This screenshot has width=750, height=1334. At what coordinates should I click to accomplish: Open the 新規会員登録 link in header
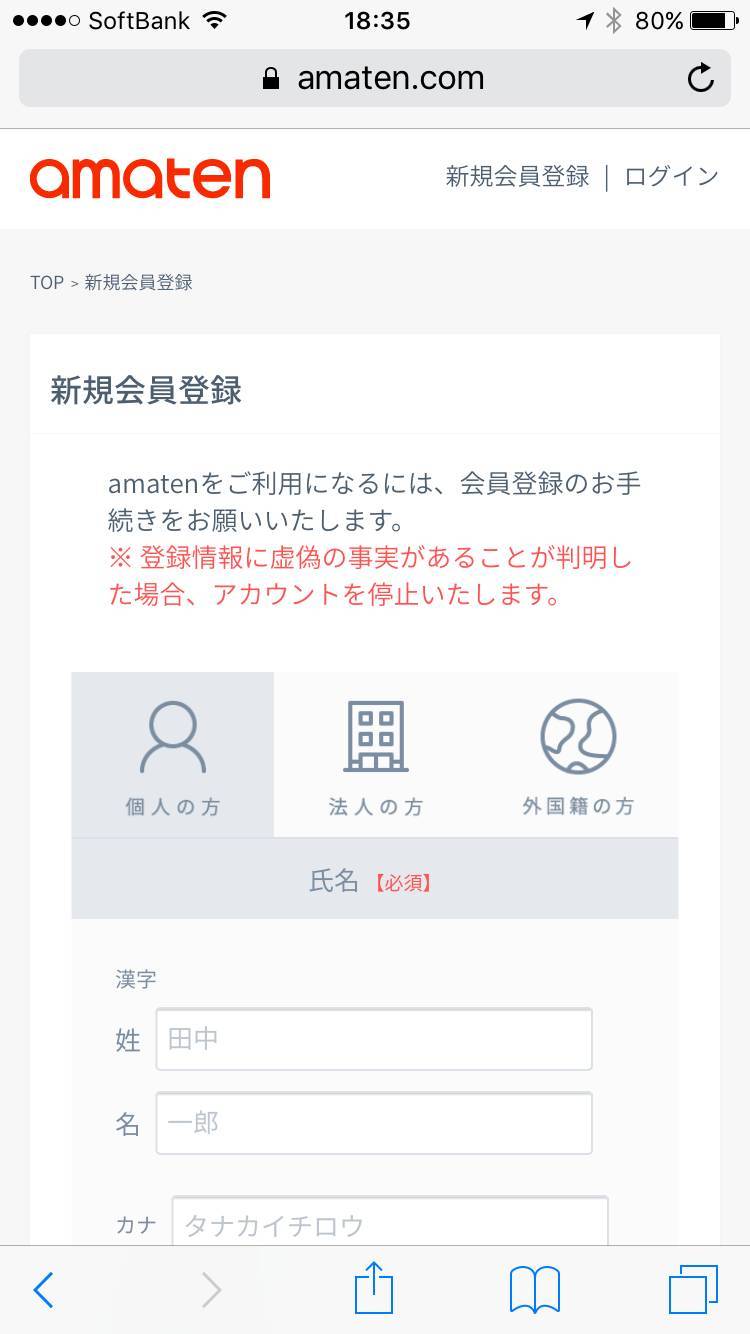[517, 177]
